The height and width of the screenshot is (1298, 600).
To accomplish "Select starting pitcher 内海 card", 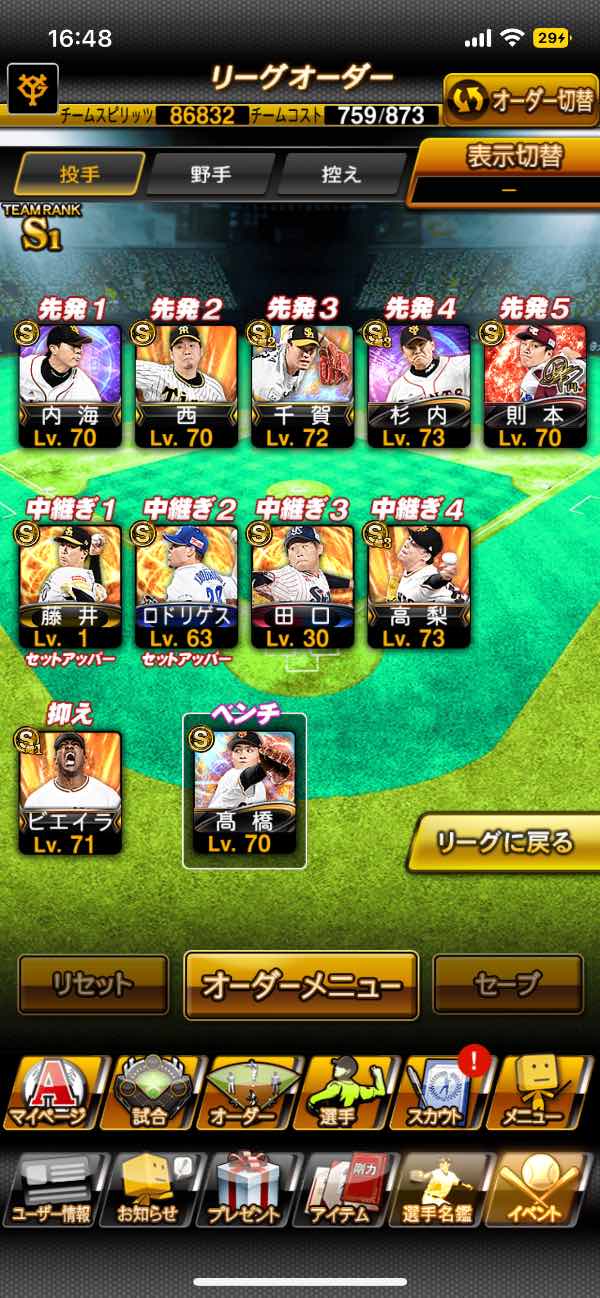I will pyautogui.click(x=70, y=385).
